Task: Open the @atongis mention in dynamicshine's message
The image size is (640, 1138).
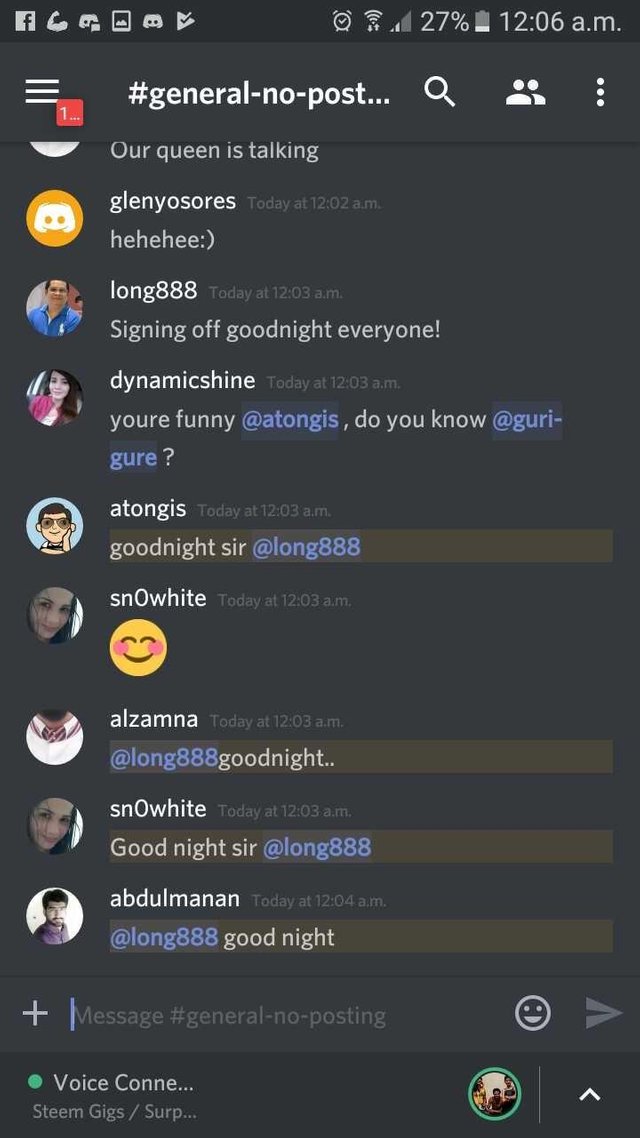Action: [290, 419]
